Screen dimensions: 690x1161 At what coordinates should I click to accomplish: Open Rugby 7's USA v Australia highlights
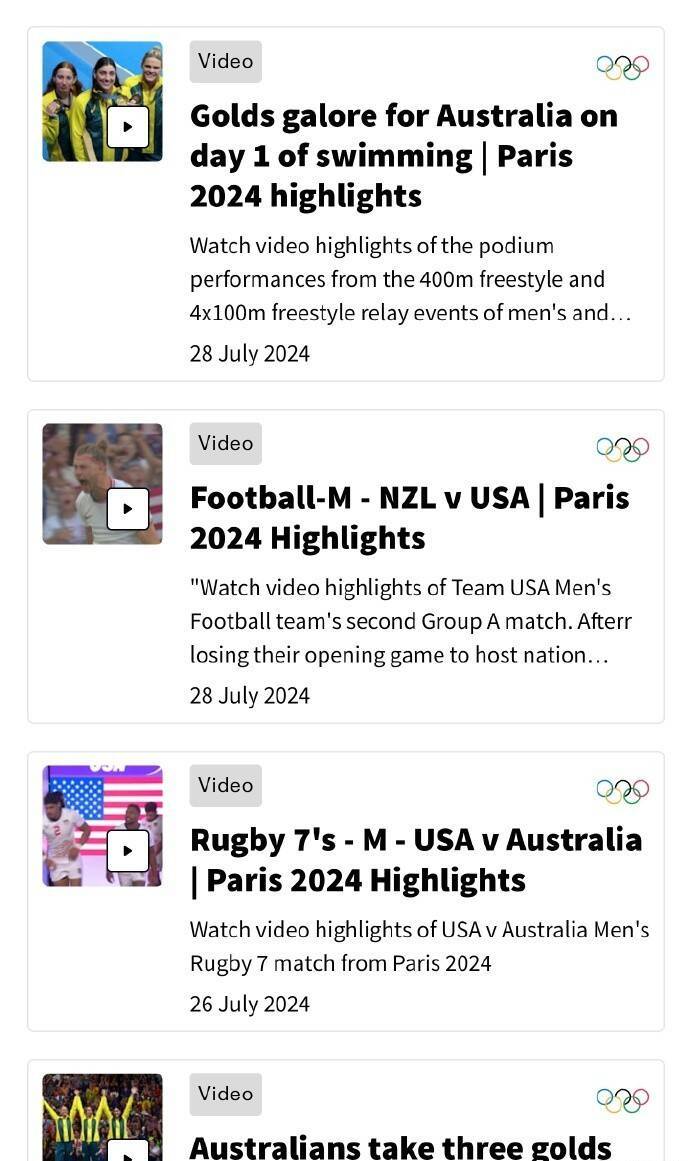(x=415, y=859)
